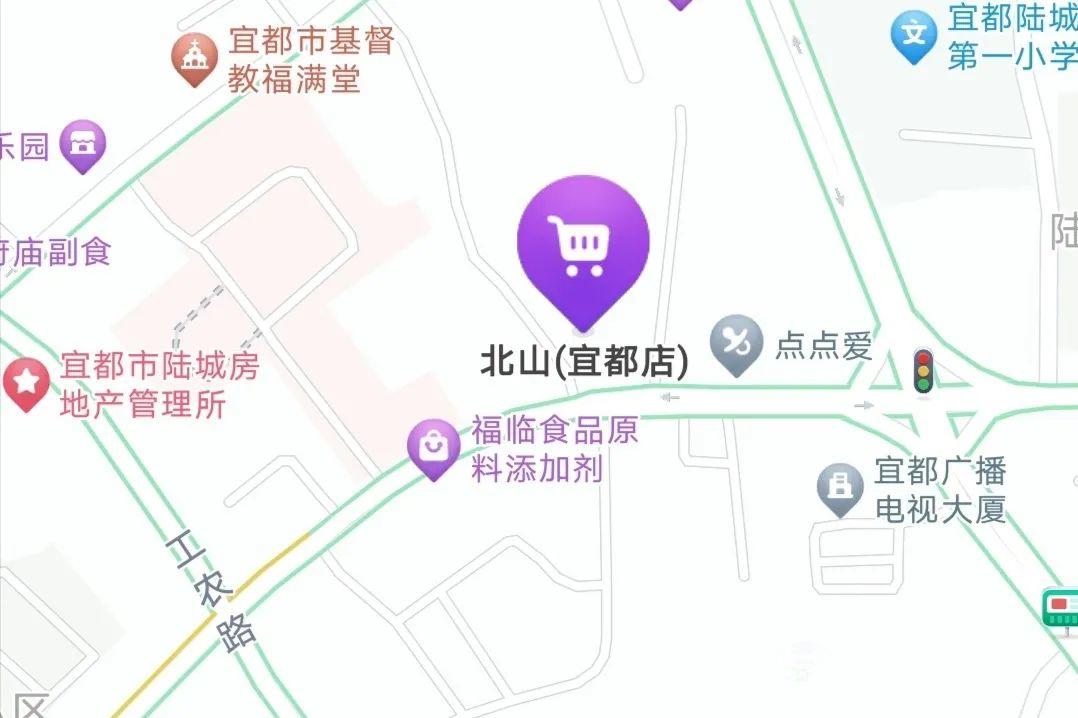Tap the traffic light icon at the intersection

923,371
